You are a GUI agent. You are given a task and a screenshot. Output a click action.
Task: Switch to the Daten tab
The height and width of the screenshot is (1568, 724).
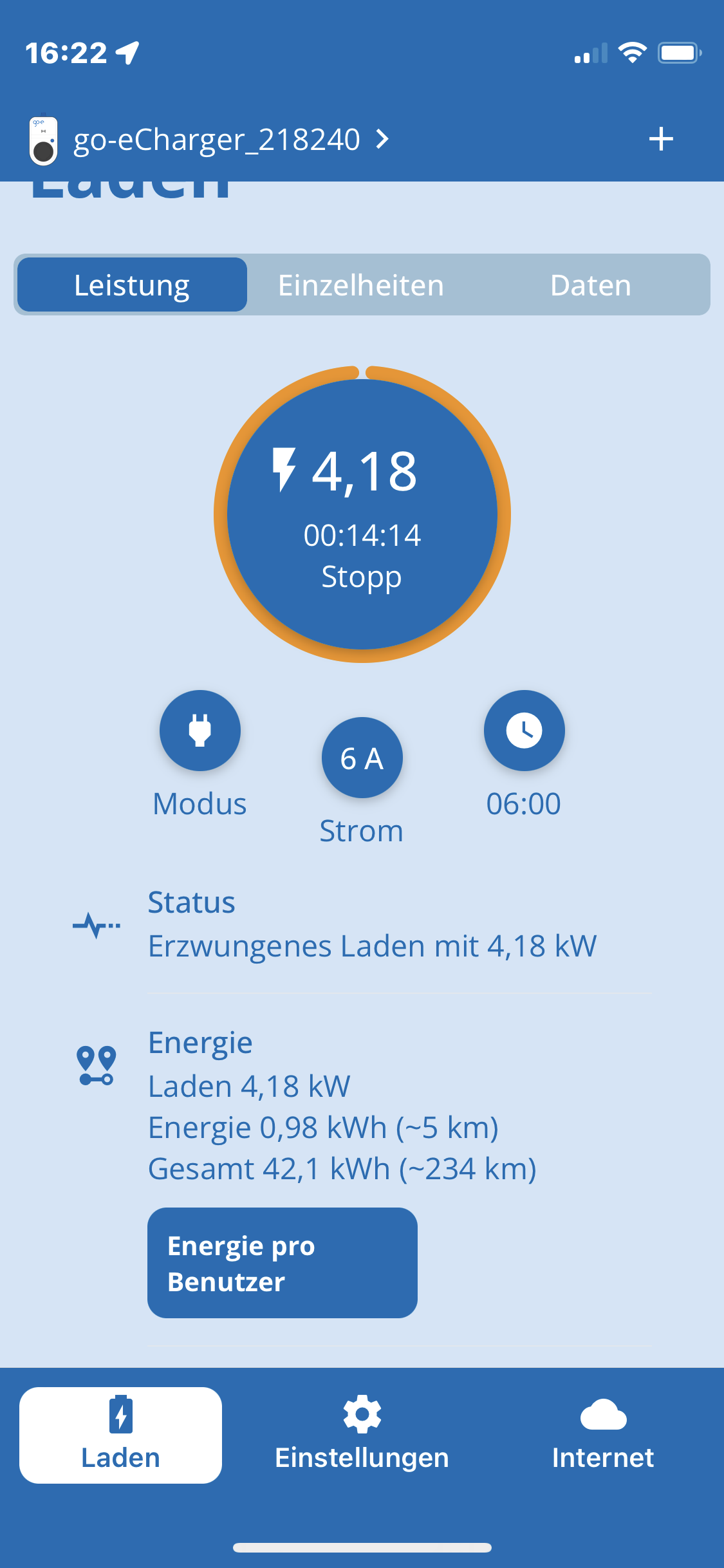590,285
